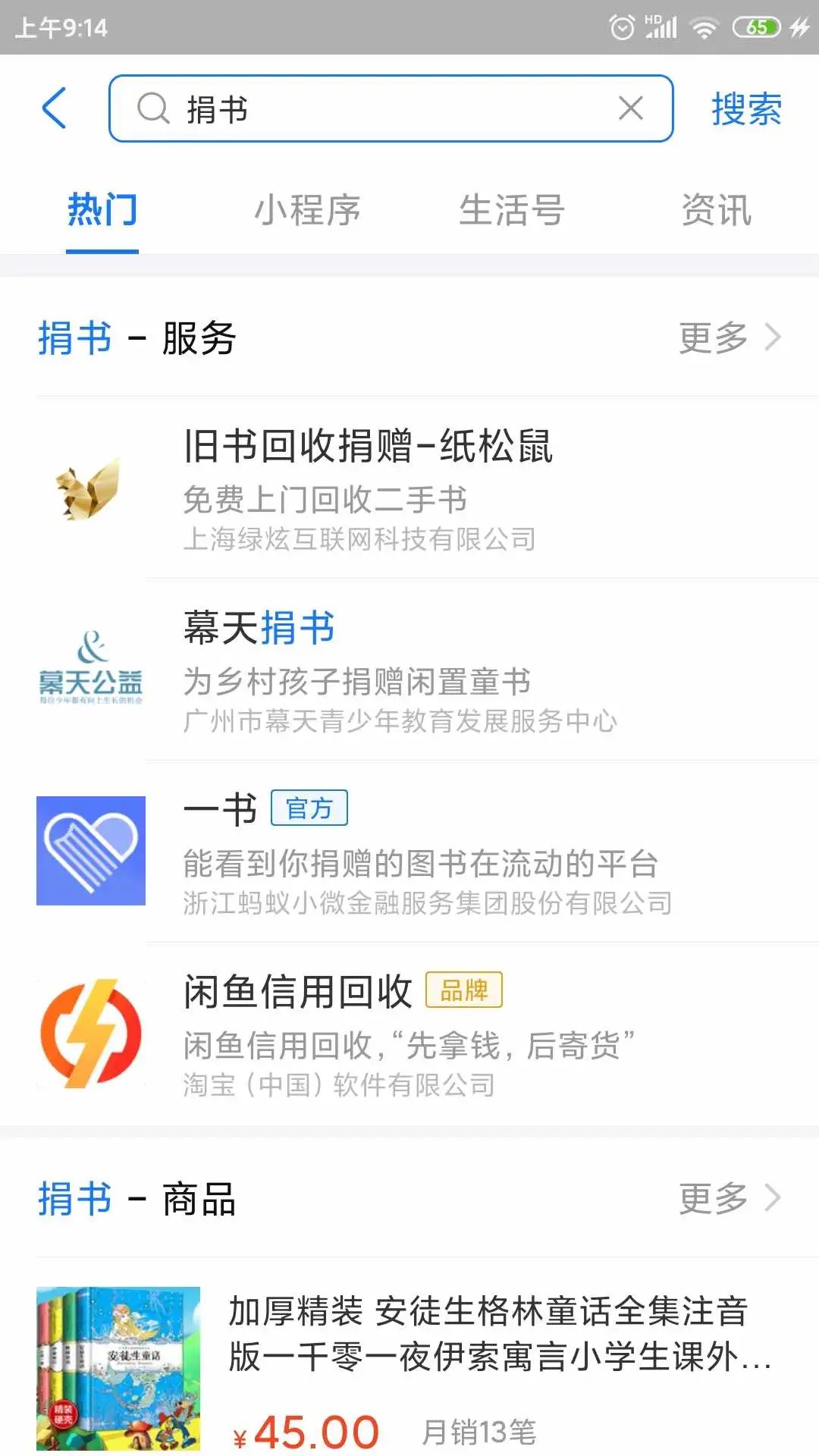Clear the search text with the X

point(630,108)
